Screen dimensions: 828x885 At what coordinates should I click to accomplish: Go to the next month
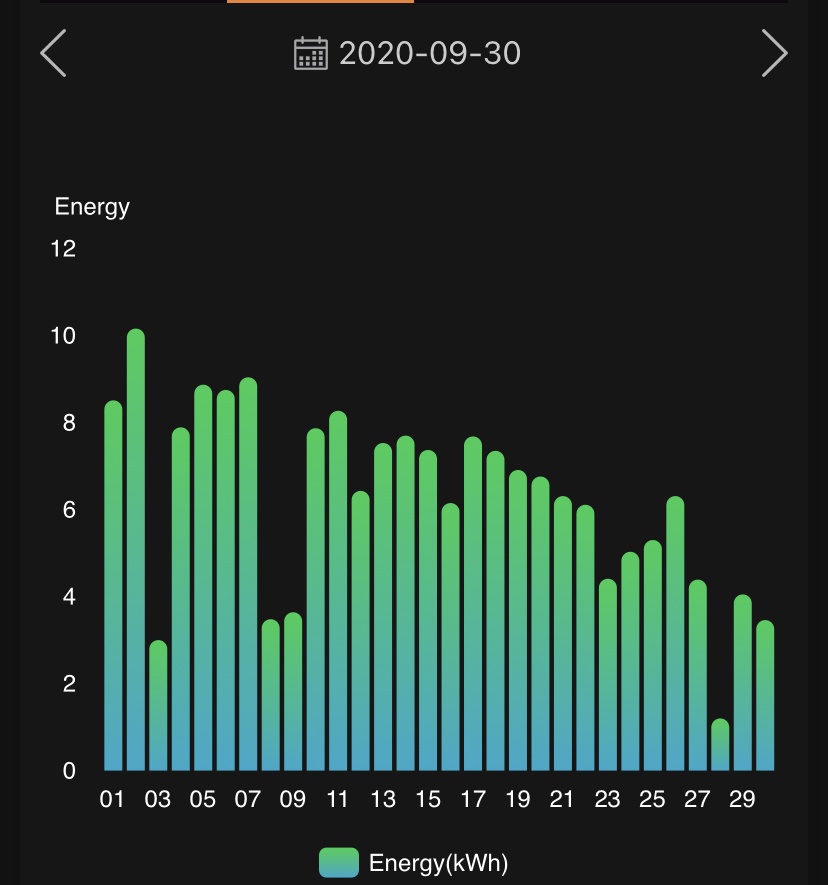pyautogui.click(x=774, y=54)
